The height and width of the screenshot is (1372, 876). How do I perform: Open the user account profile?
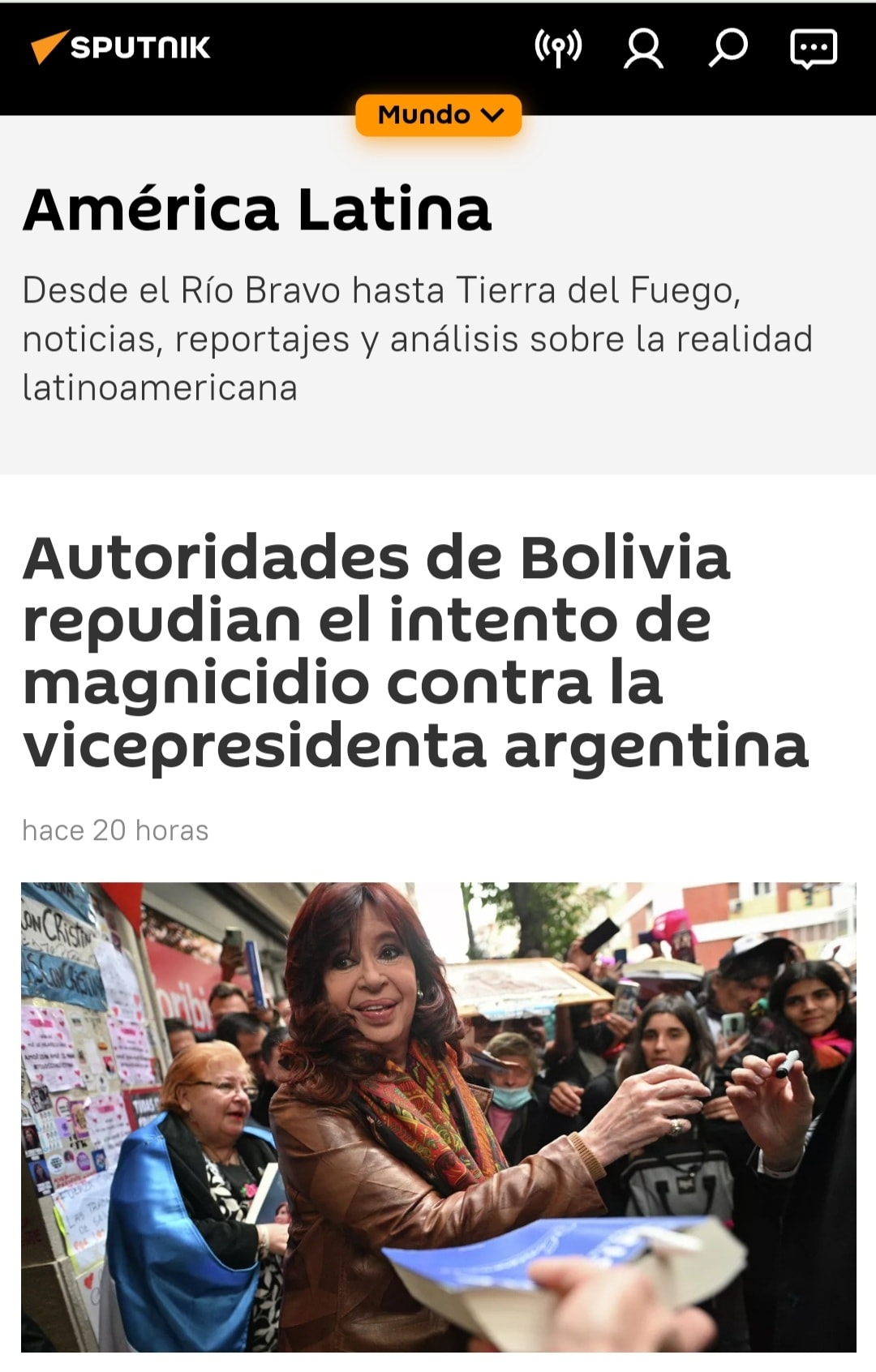pos(643,49)
